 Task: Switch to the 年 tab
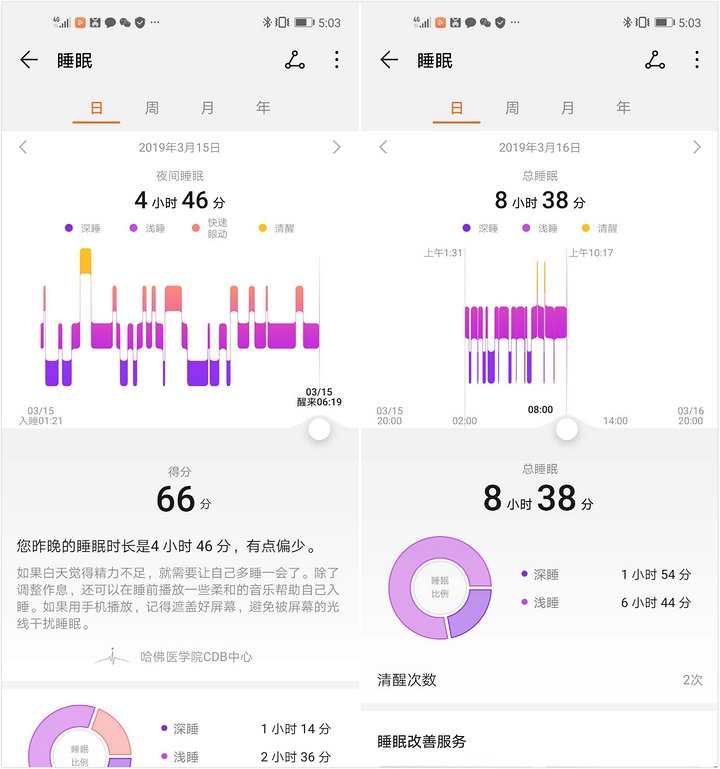pyautogui.click(x=262, y=106)
